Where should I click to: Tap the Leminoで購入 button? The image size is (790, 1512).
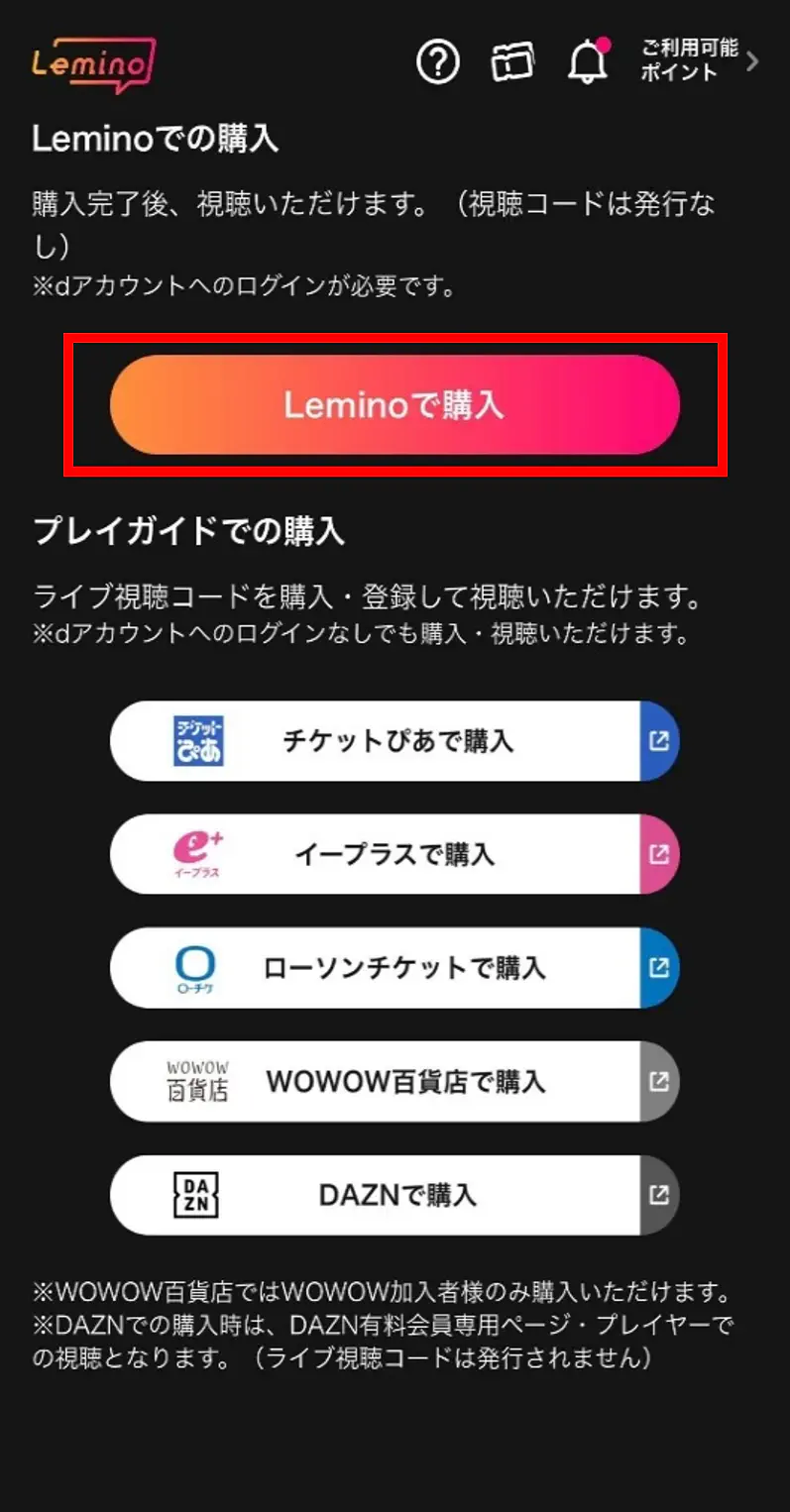[x=395, y=404]
